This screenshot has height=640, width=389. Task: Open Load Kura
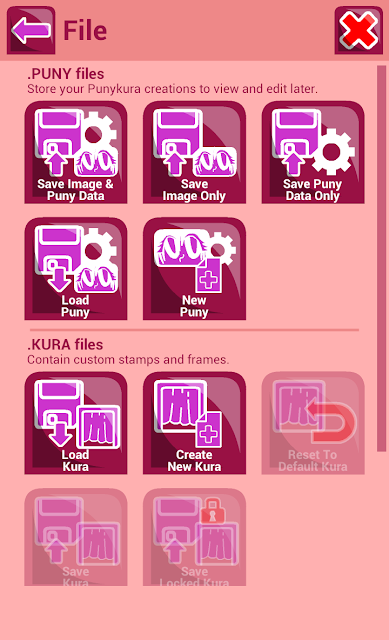point(76,423)
